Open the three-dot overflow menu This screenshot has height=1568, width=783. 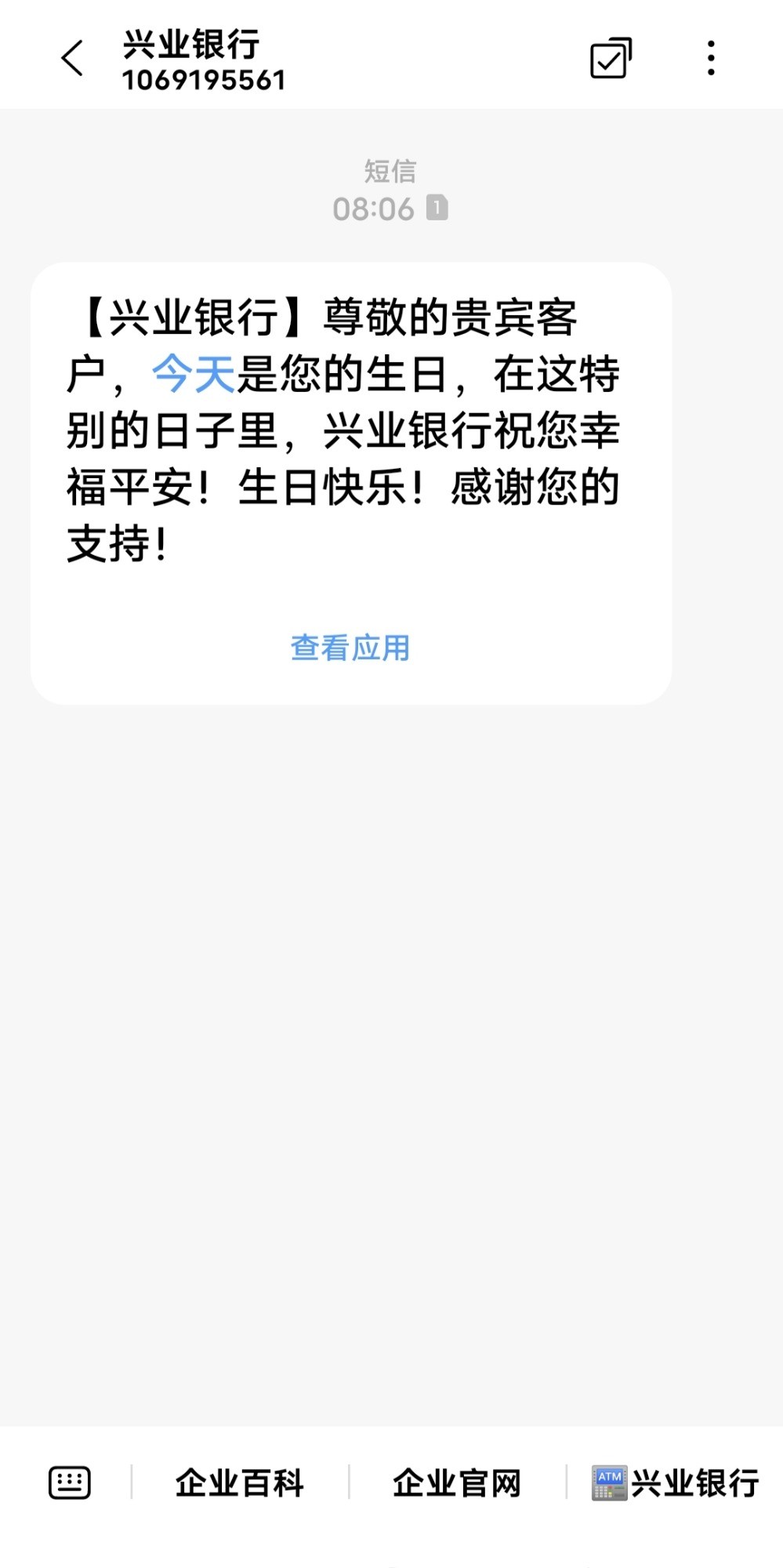(x=711, y=59)
